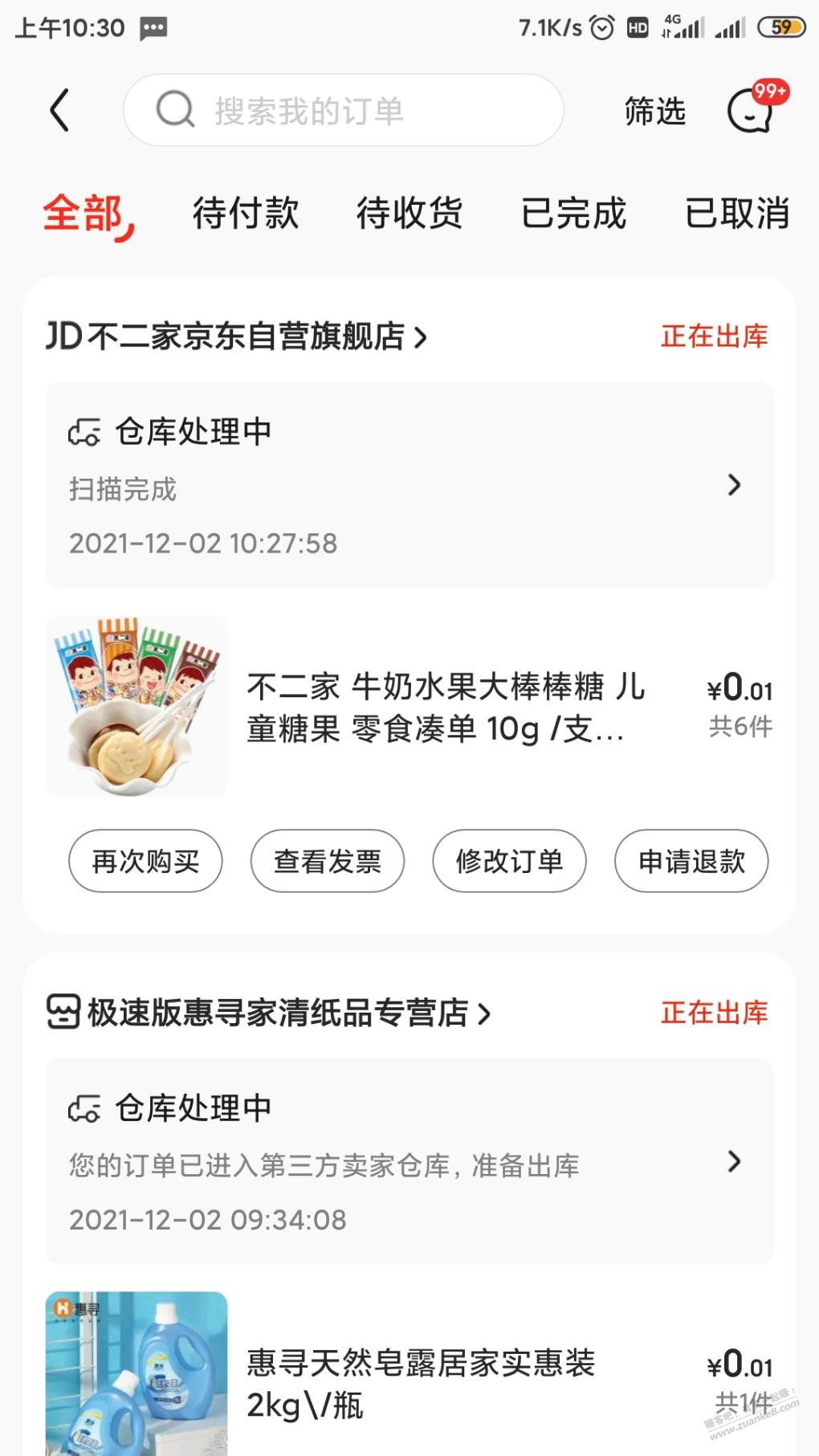Visit the 极速版惠寻家清纸品专营店 store
819x1456 pixels.
268,1013
